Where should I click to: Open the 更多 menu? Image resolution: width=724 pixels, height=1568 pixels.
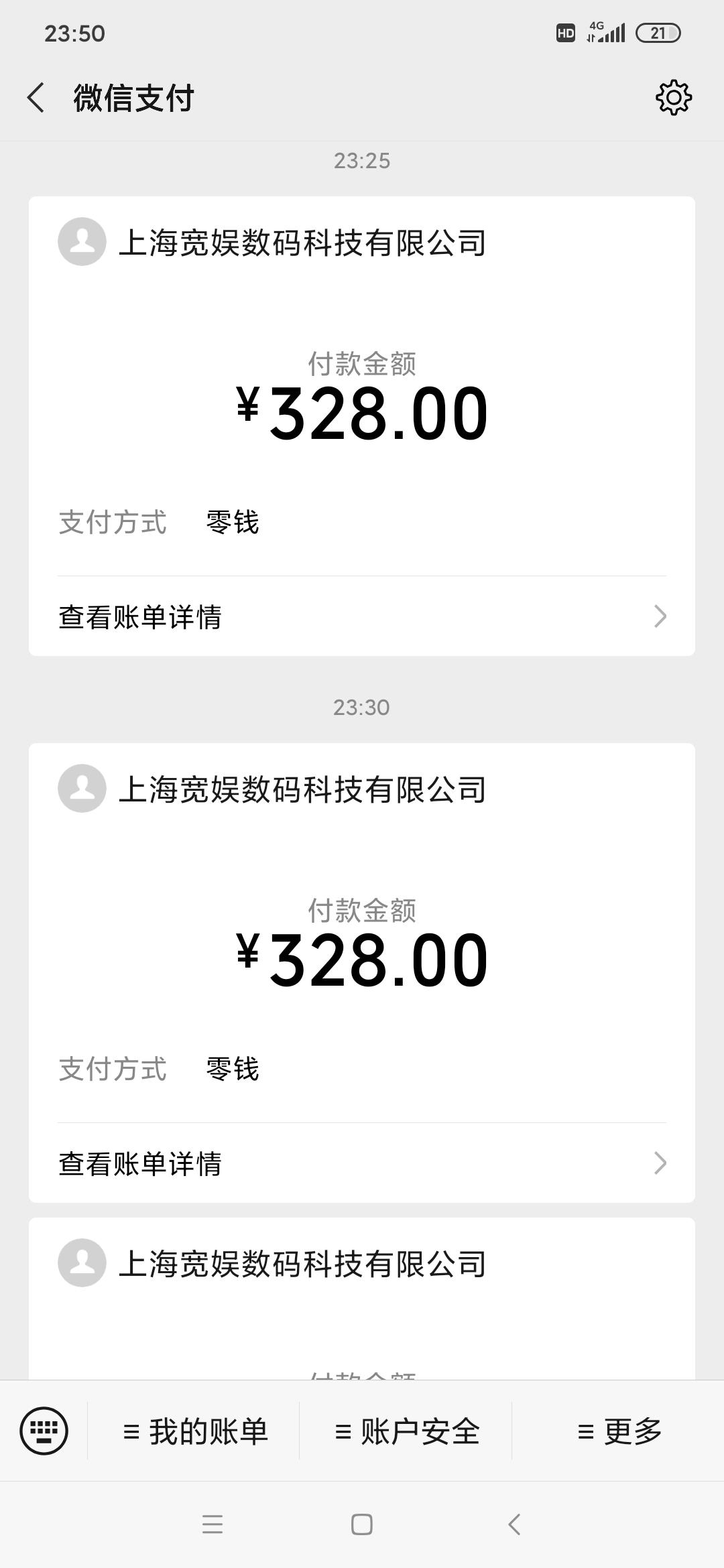click(618, 1431)
